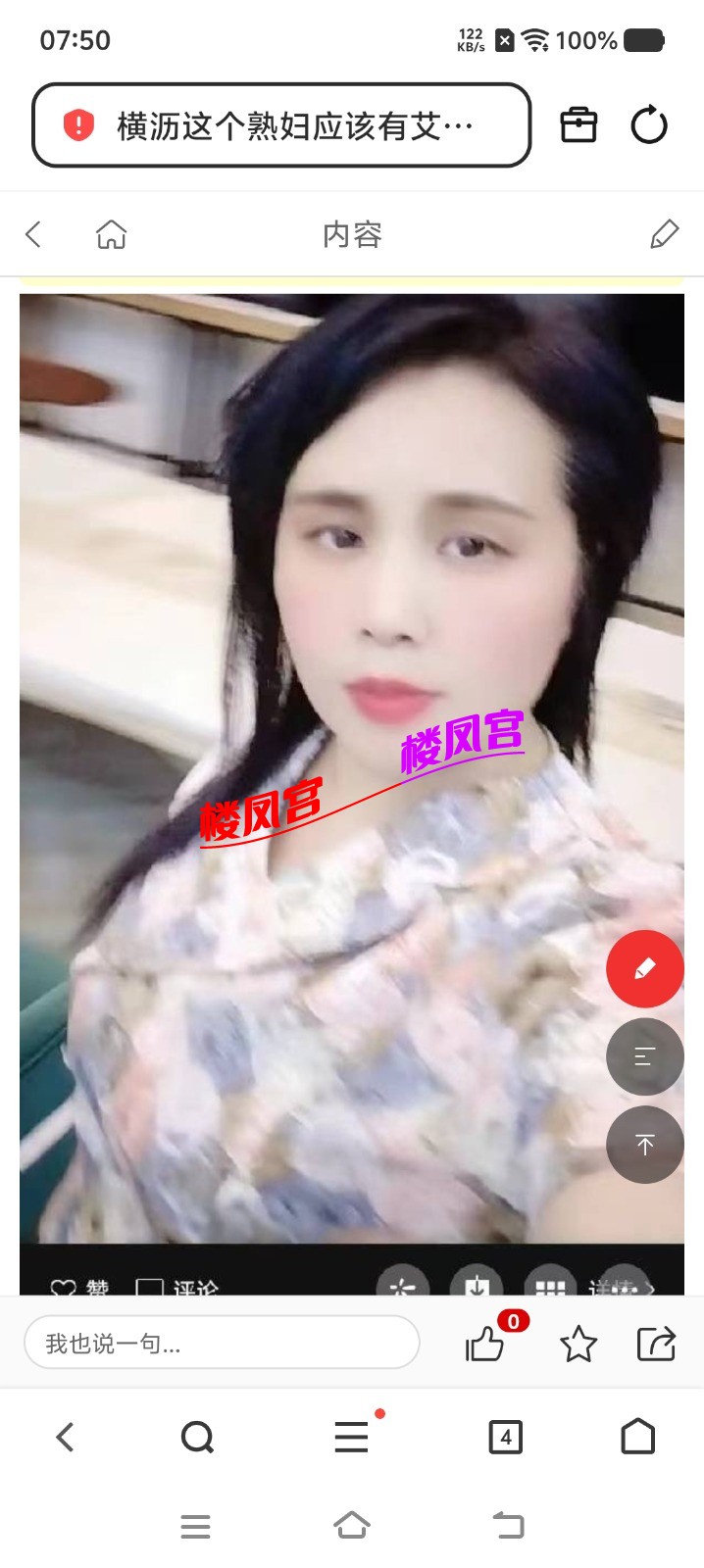Tap the 我也说一句 comment field
Image resolution: width=704 pixels, height=1568 pixels.
222,1343
